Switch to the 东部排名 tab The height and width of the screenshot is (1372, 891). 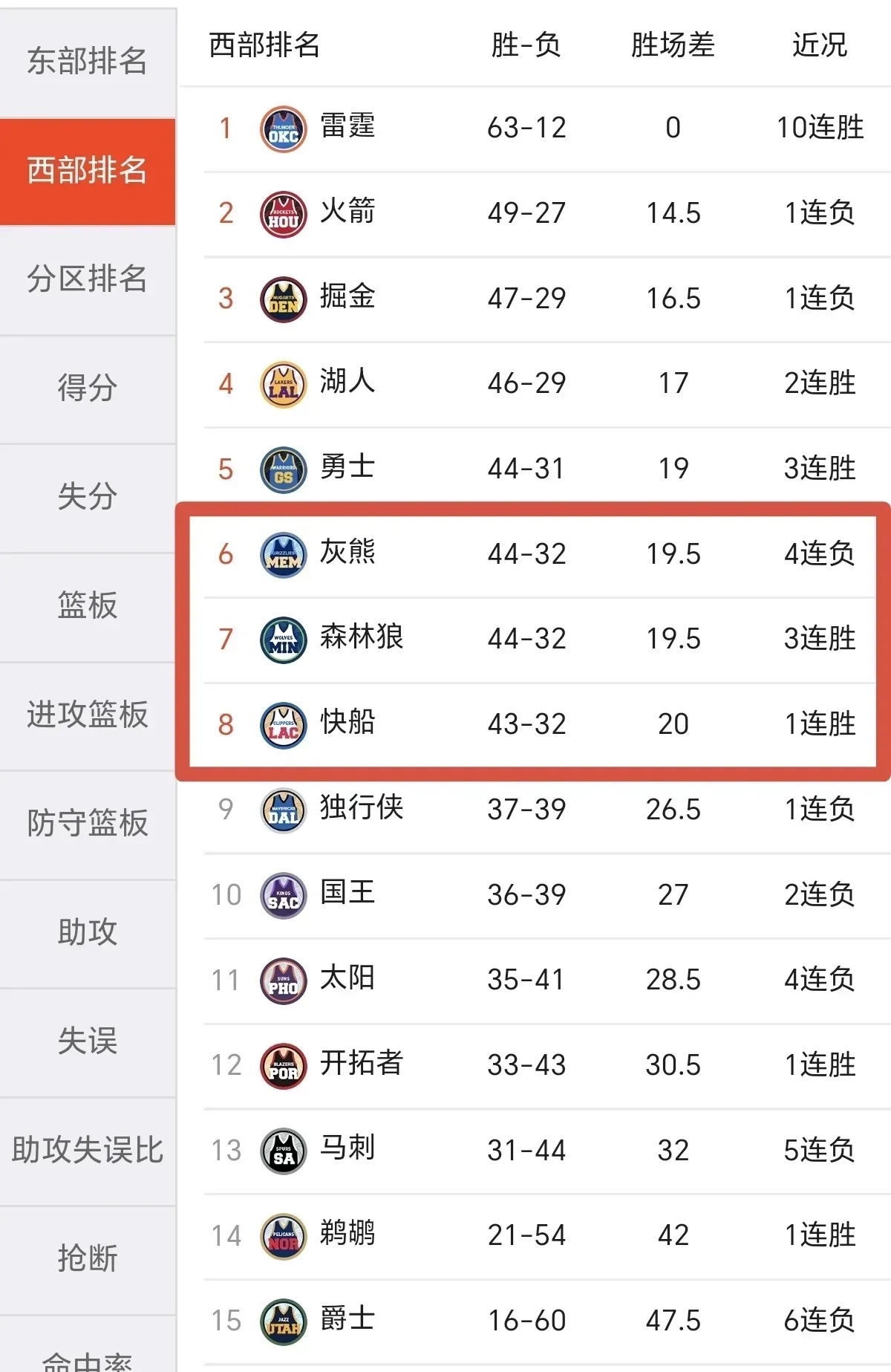coord(88,61)
